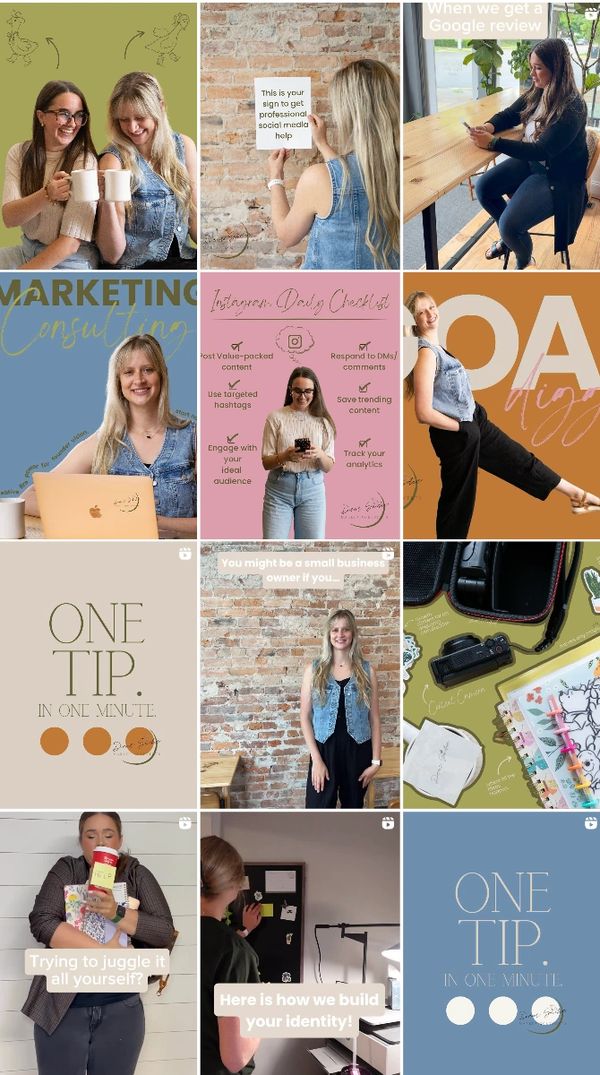Screen dimensions: 600x1075
Task: Open the post of two women clinking mugs
Action: pos(98,135)
